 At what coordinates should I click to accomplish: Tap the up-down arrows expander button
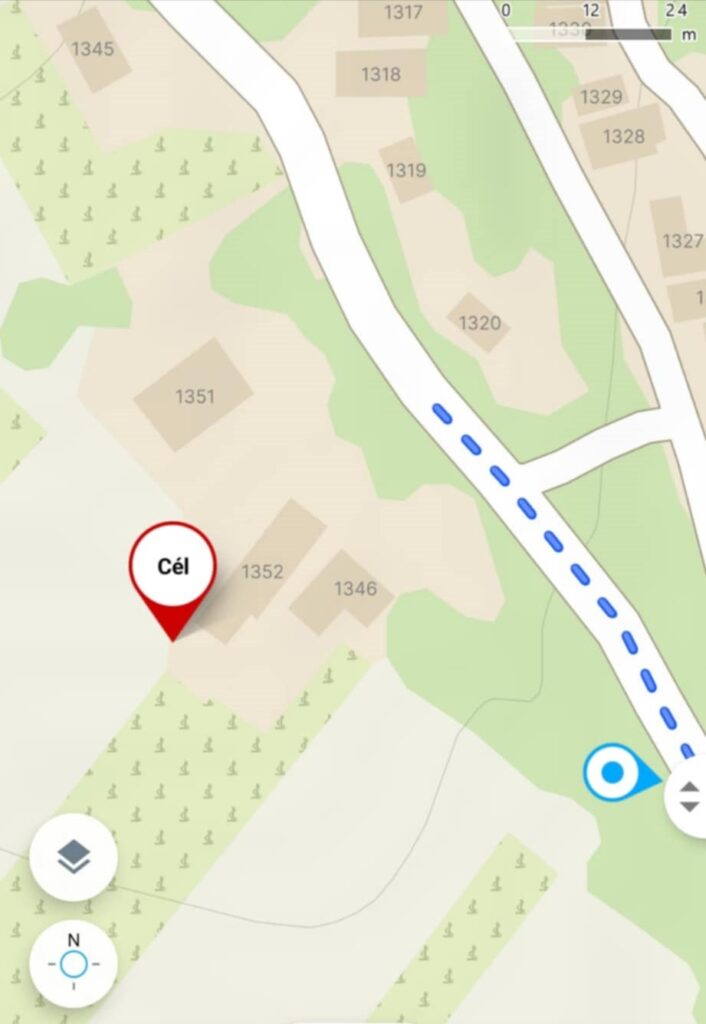(688, 795)
